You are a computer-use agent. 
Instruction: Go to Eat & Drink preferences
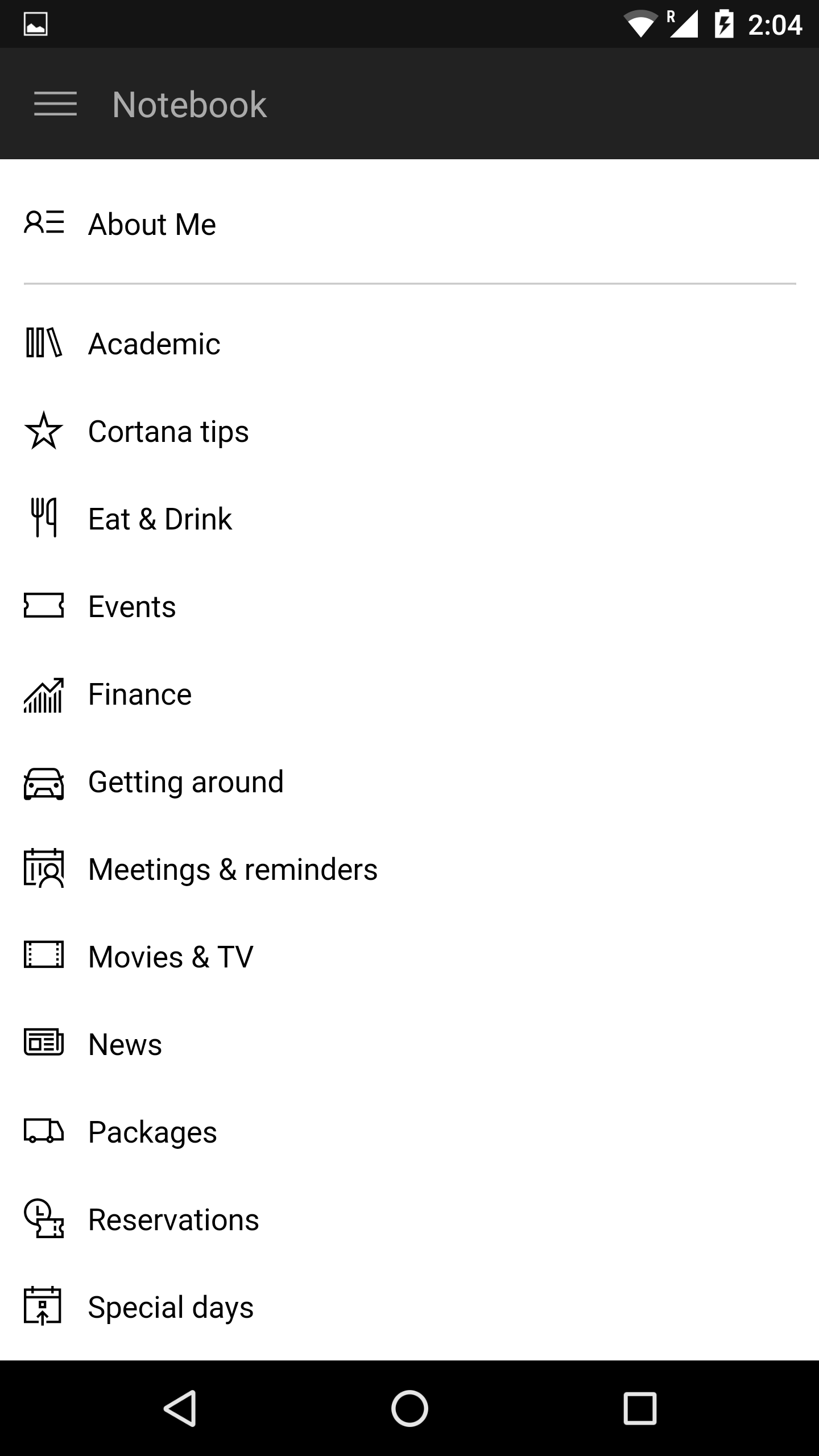pyautogui.click(x=160, y=519)
